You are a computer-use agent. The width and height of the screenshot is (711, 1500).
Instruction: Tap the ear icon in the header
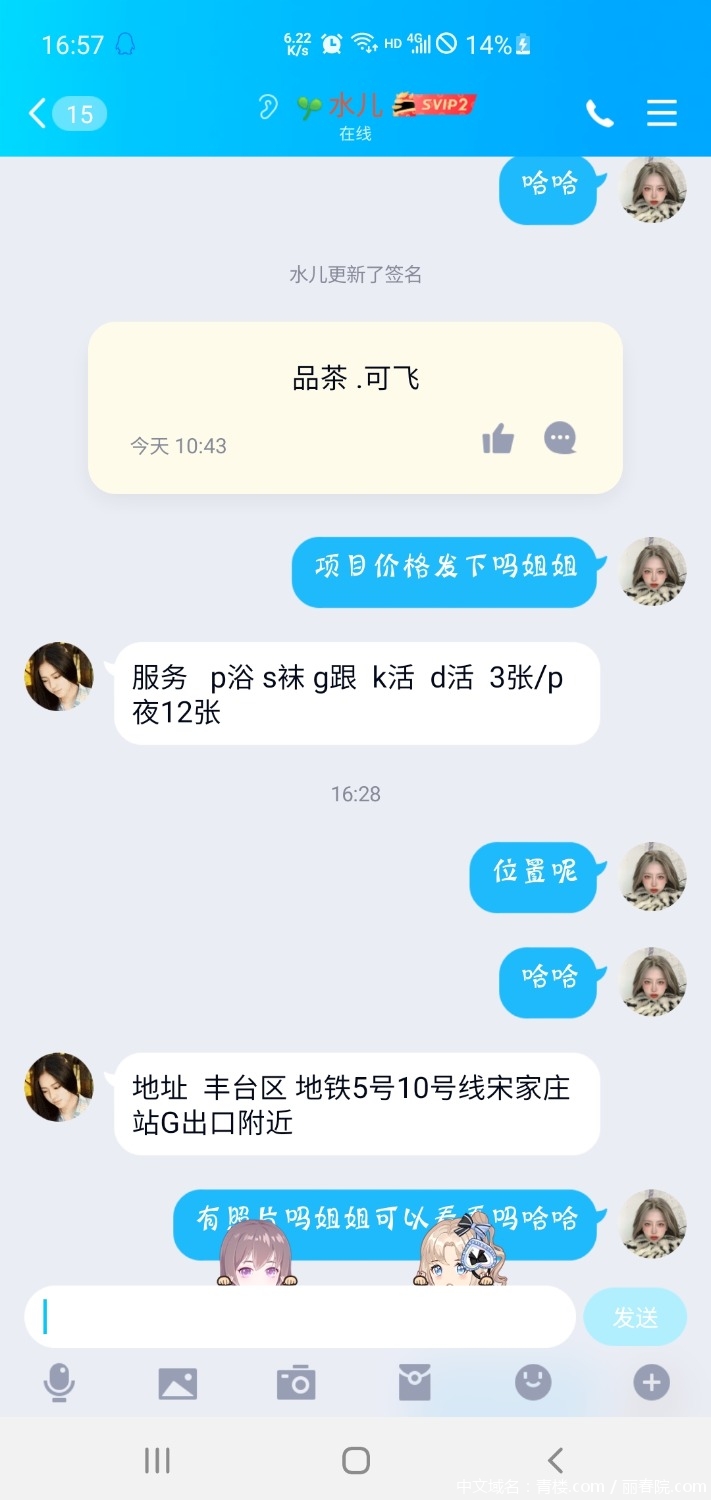pos(267,107)
